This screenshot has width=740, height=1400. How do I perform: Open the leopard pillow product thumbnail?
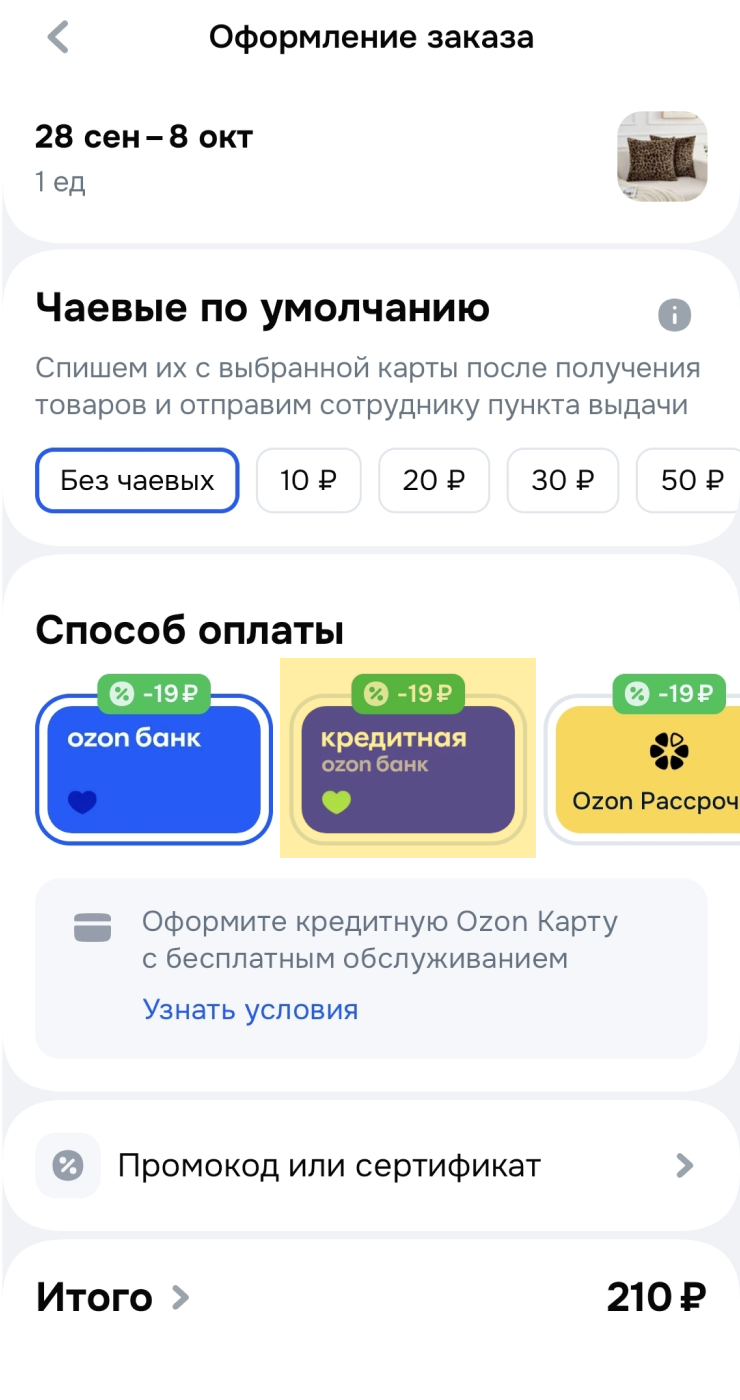662,157
